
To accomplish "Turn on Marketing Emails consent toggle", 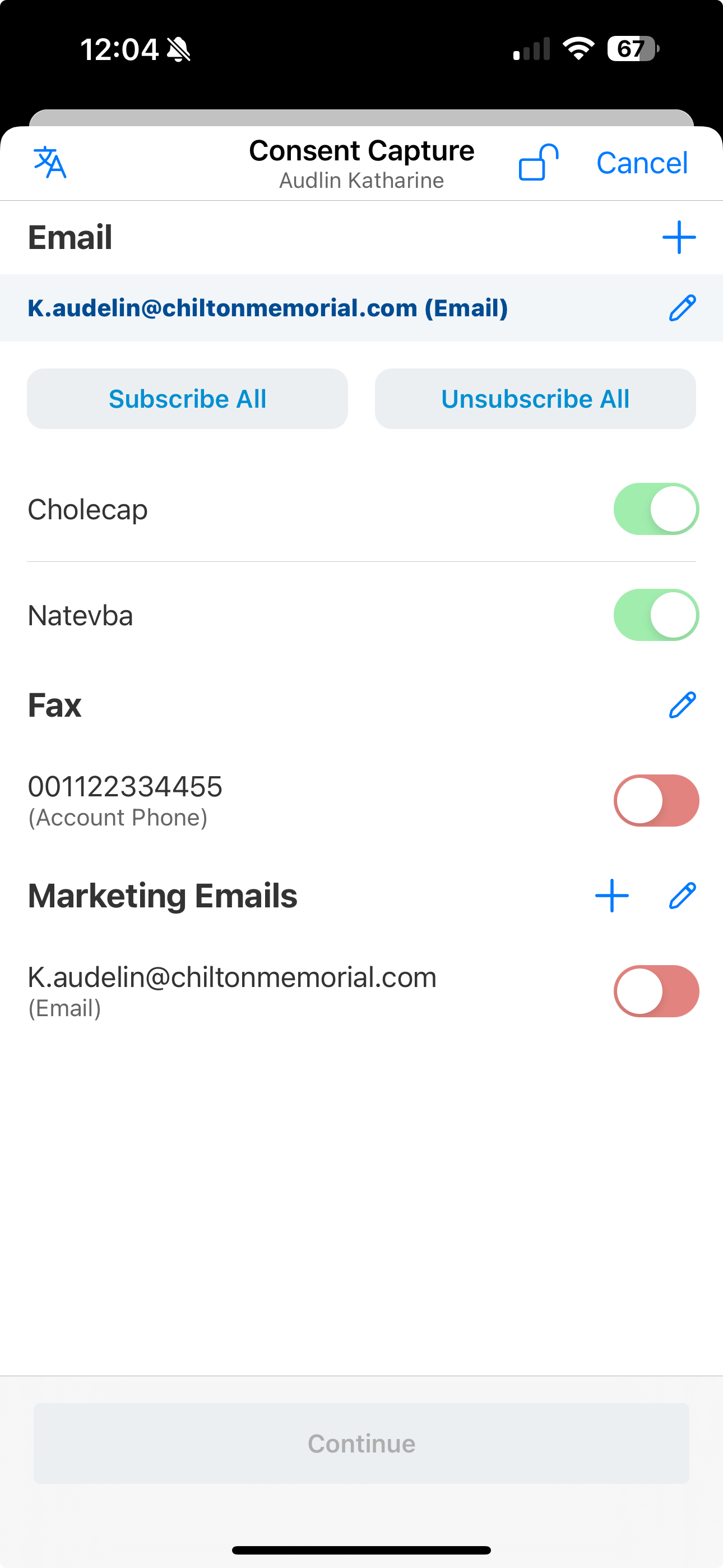I will pos(655,991).
